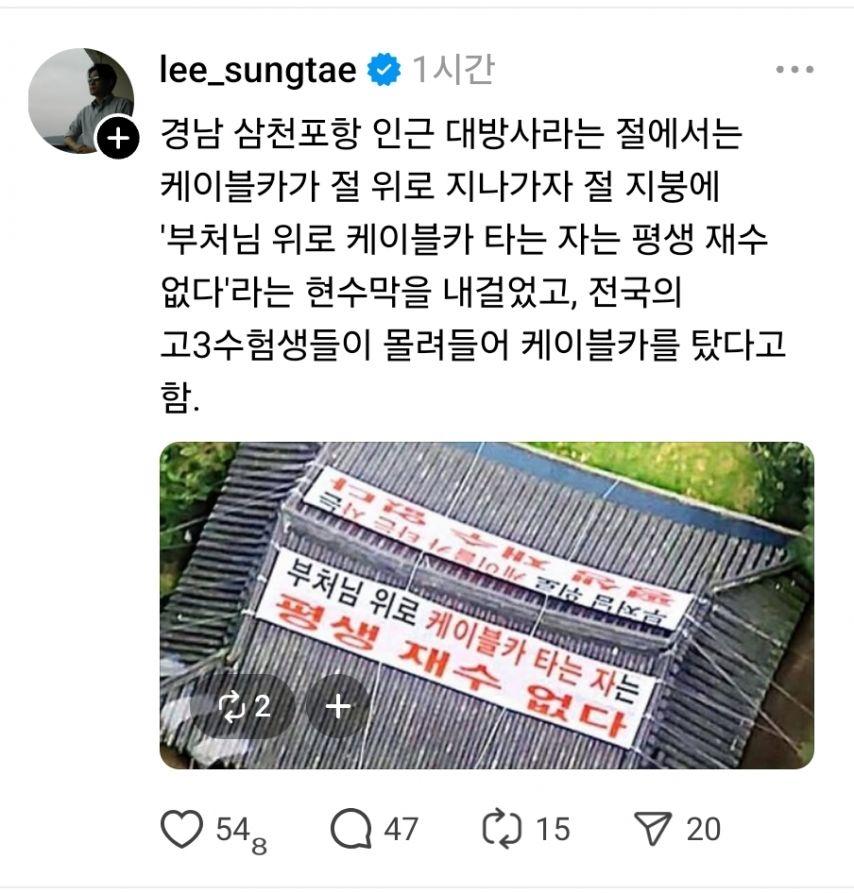Follow lee_sungtae via the plus badge

[x=118, y=140]
